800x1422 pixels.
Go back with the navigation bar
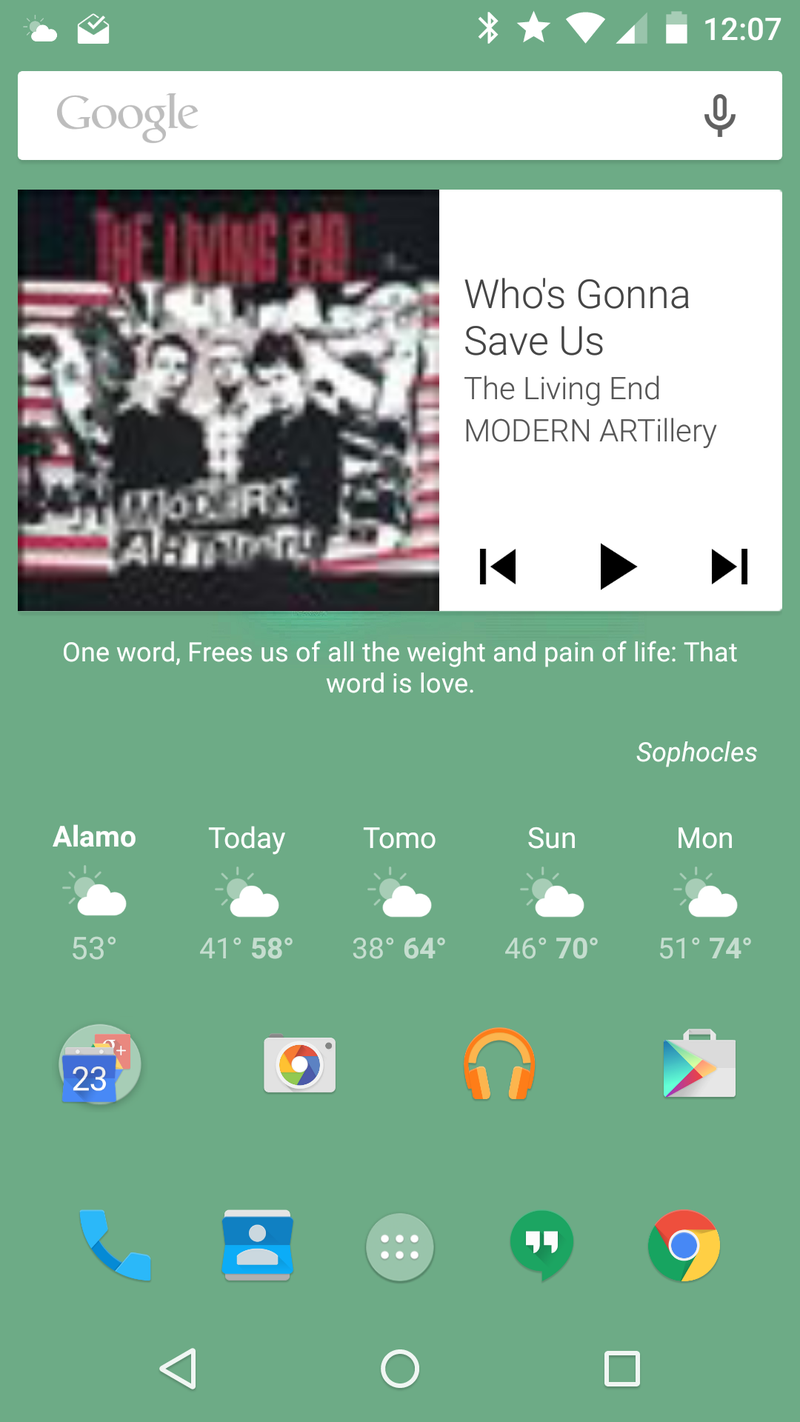179,1368
